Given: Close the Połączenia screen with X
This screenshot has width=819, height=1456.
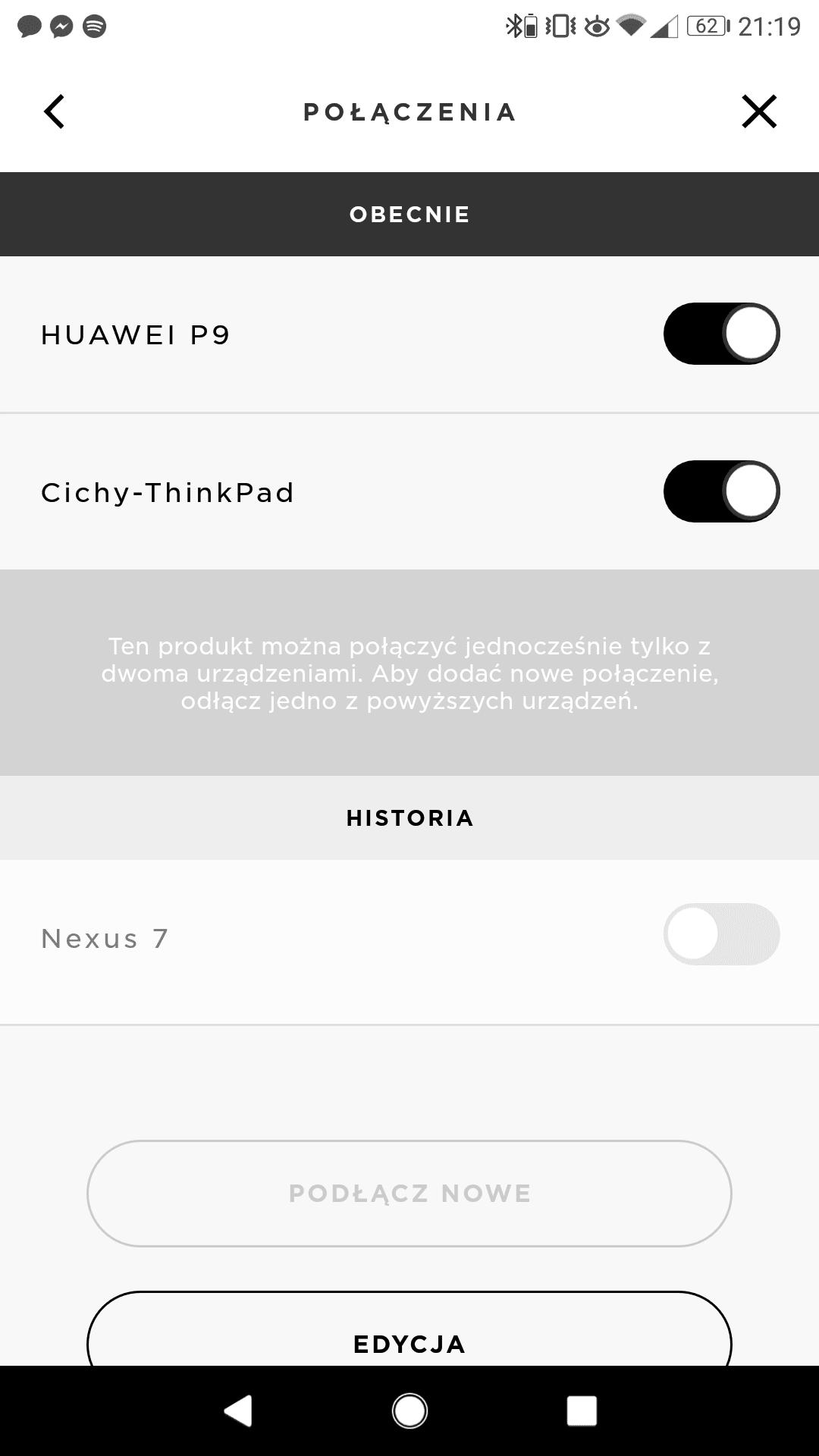Looking at the screenshot, I should pyautogui.click(x=759, y=112).
